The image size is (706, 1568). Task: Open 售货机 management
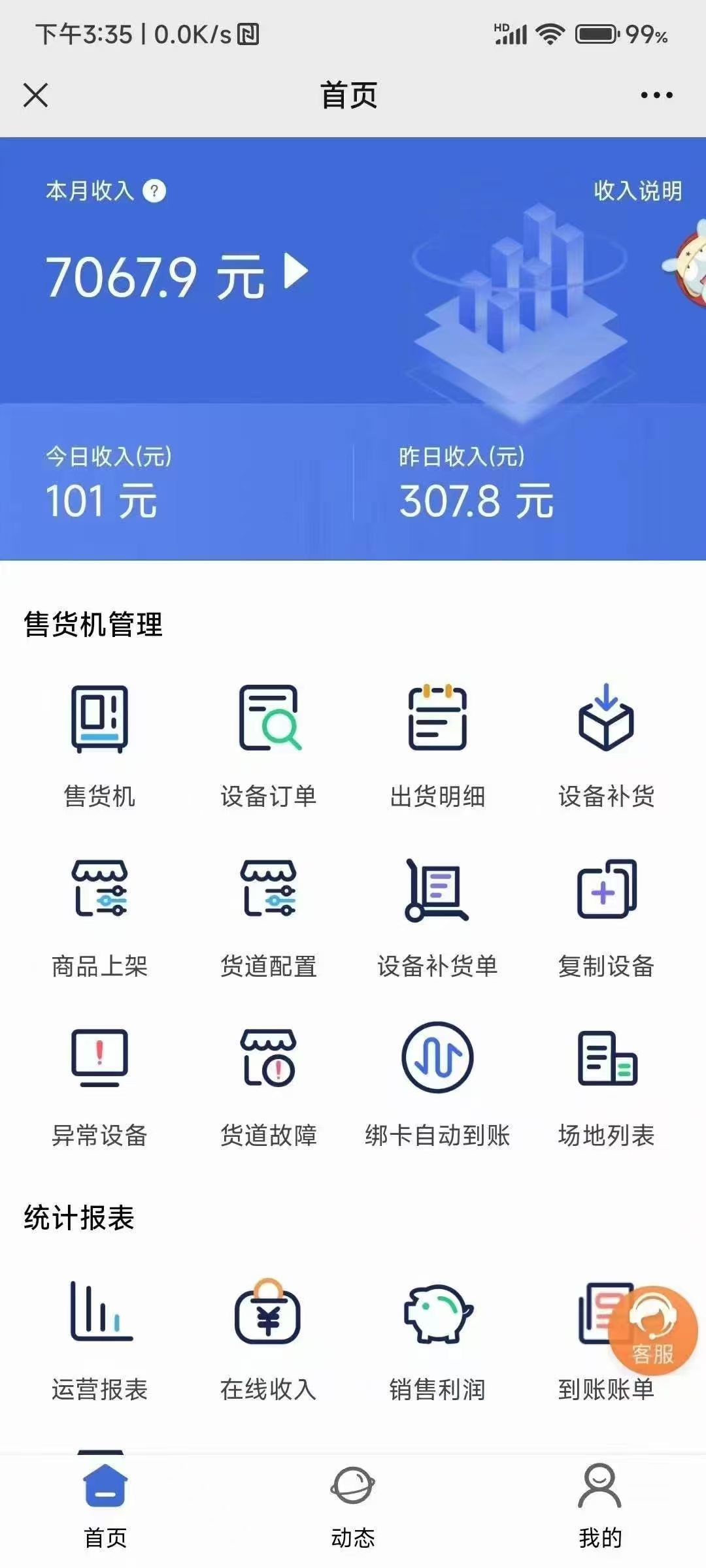(x=99, y=745)
